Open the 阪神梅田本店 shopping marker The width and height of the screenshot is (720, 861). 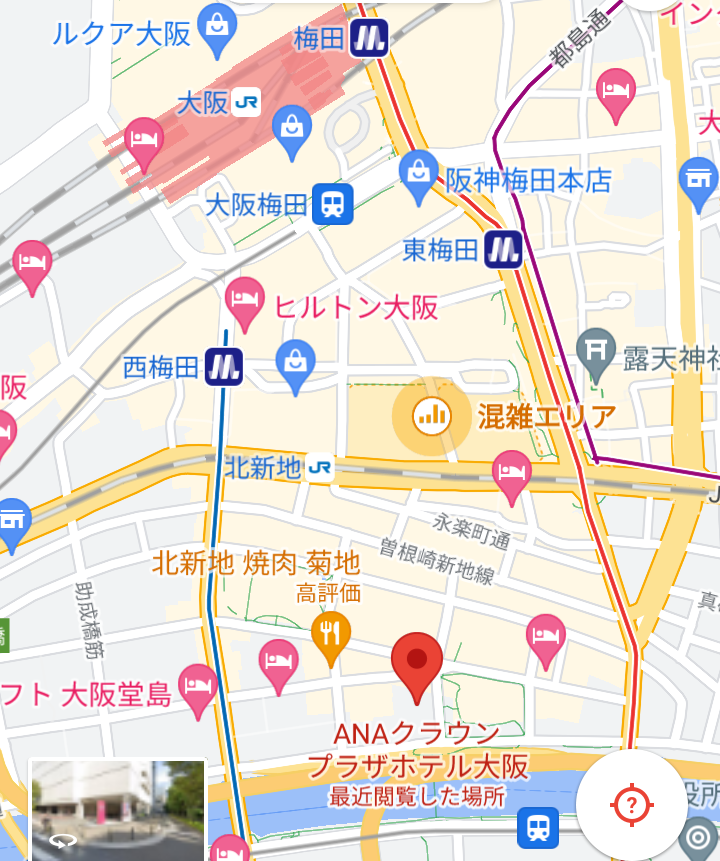418,172
